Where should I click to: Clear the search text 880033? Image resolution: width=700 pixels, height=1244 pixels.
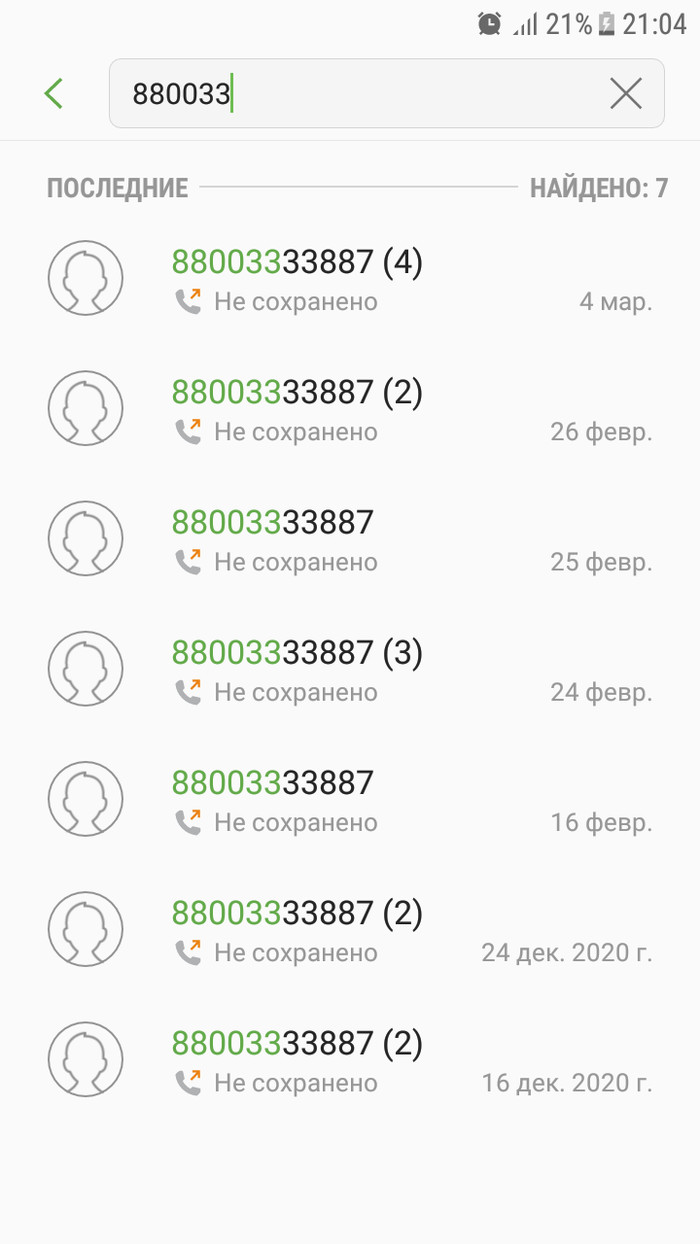[626, 94]
